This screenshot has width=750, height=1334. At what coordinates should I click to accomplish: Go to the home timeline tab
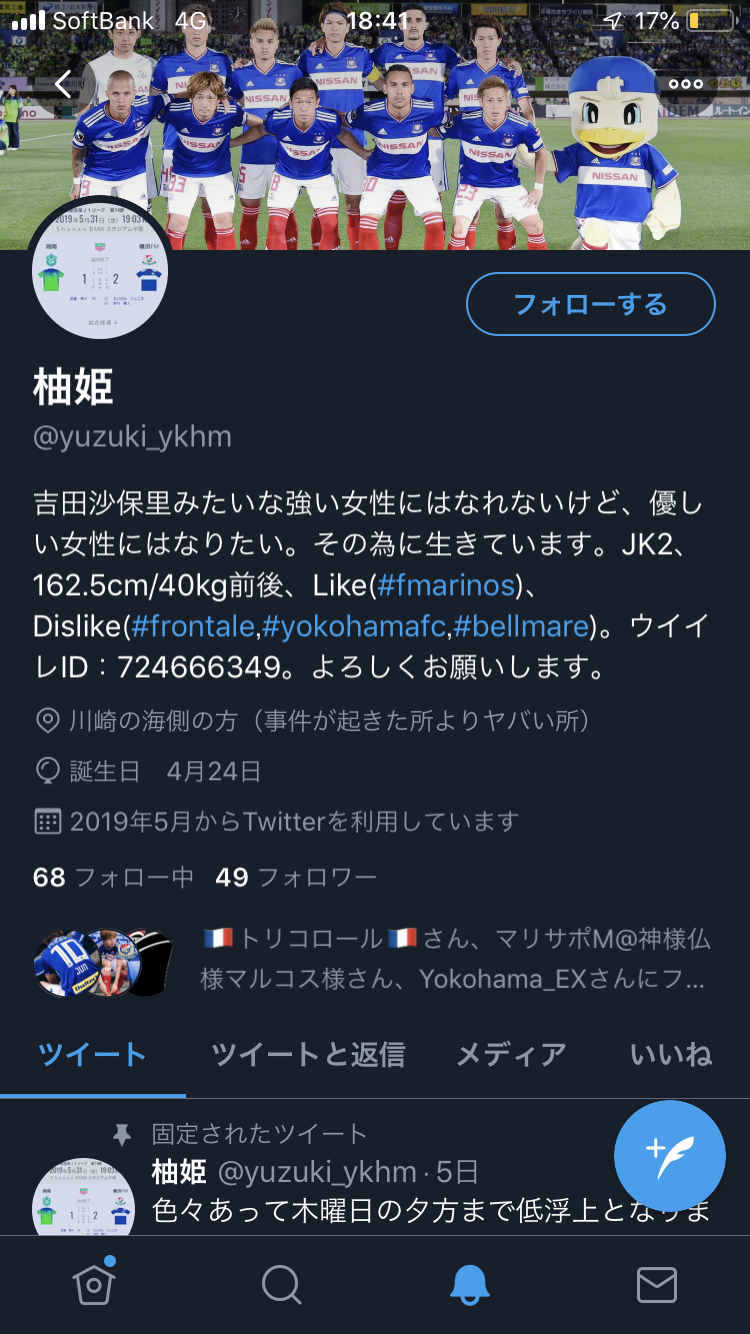[x=93, y=1284]
